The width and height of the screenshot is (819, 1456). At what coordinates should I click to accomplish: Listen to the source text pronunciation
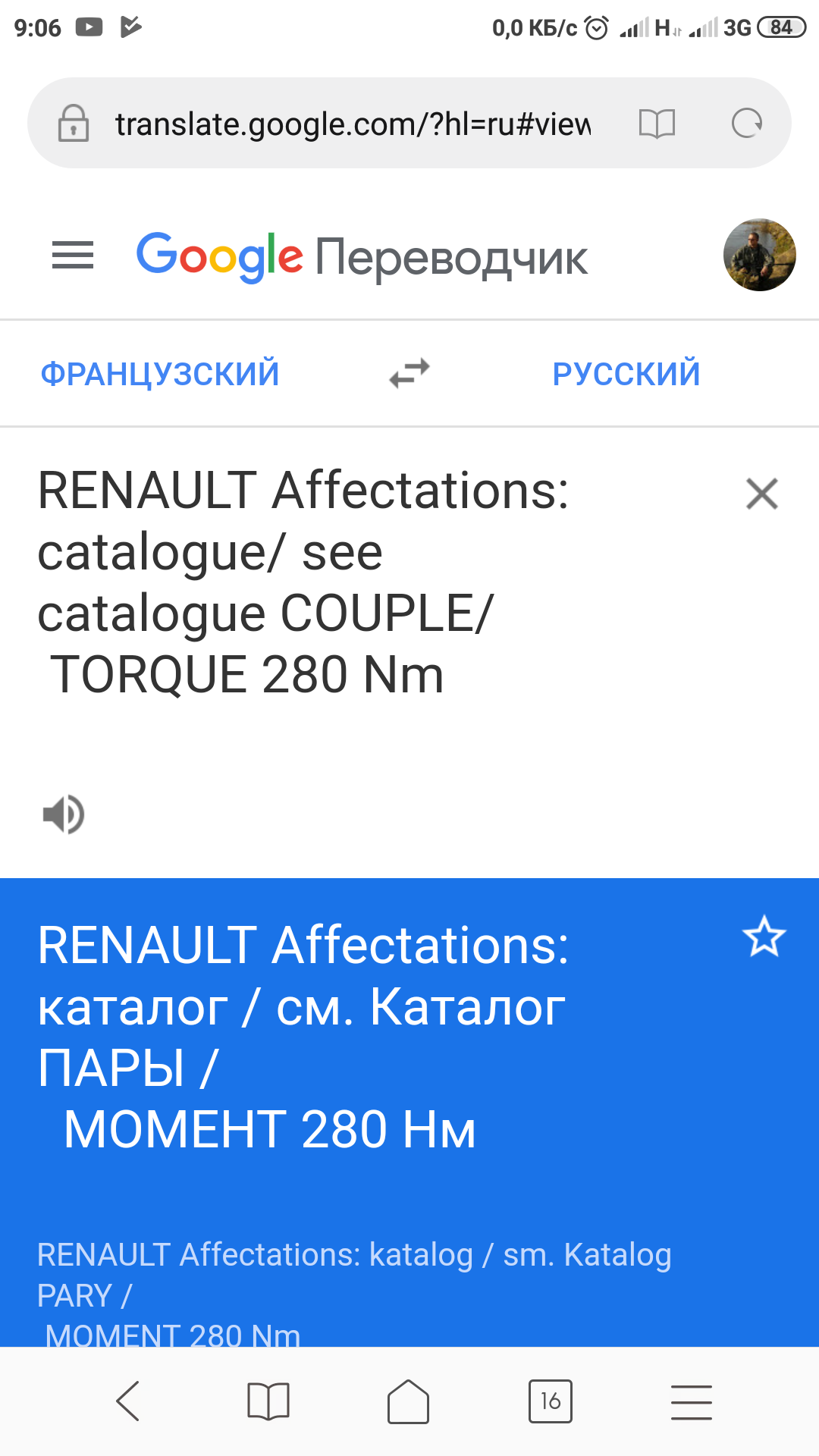coord(64,814)
